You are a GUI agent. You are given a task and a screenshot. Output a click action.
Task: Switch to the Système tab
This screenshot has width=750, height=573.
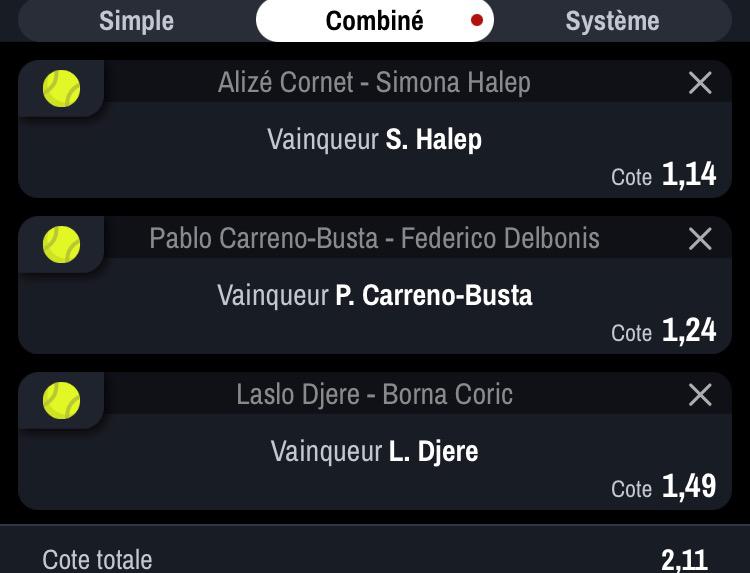(612, 20)
